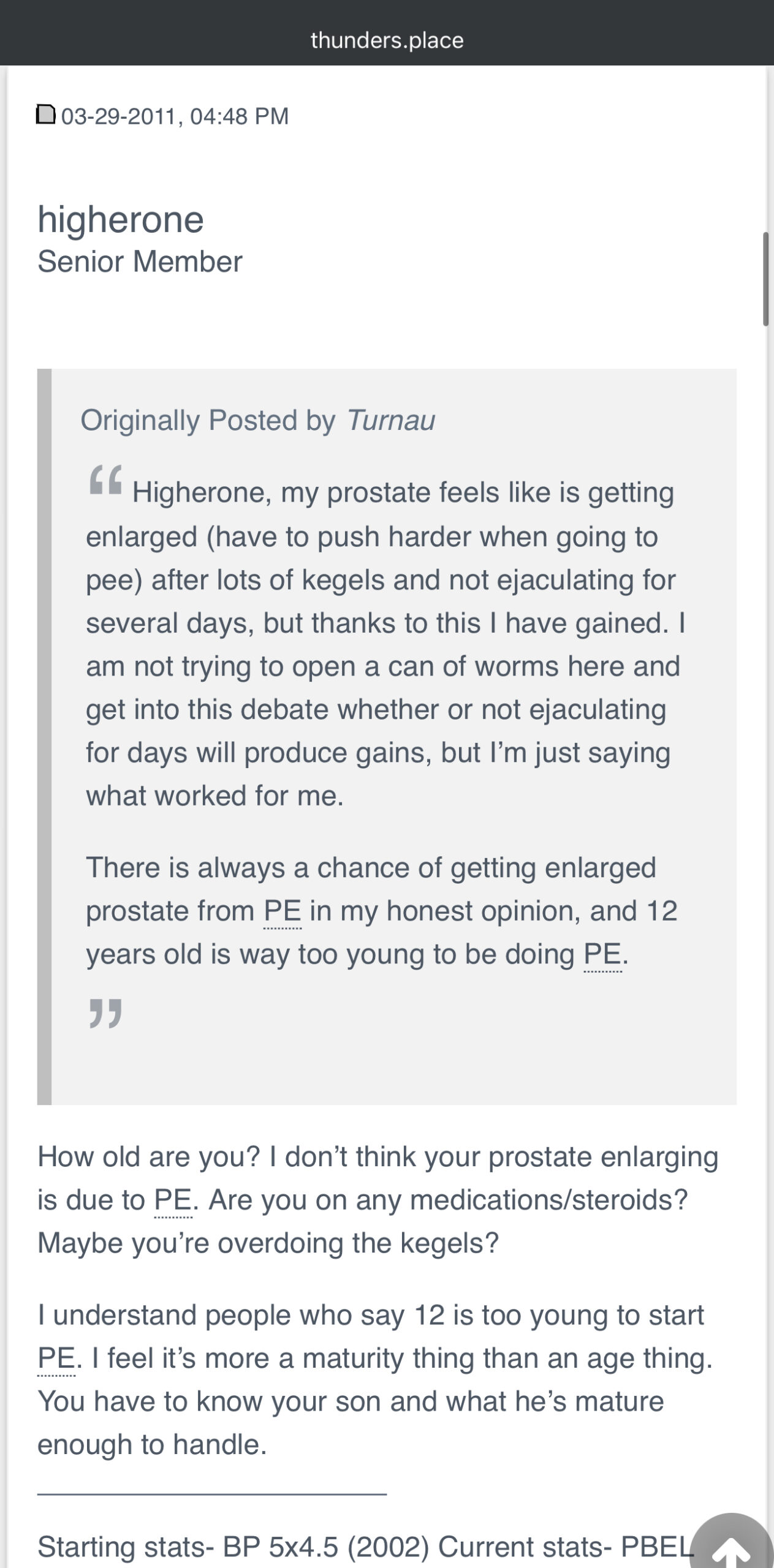Tap the PE glossary link after "prostate from"
This screenshot has width=774, height=1568.
(x=283, y=911)
